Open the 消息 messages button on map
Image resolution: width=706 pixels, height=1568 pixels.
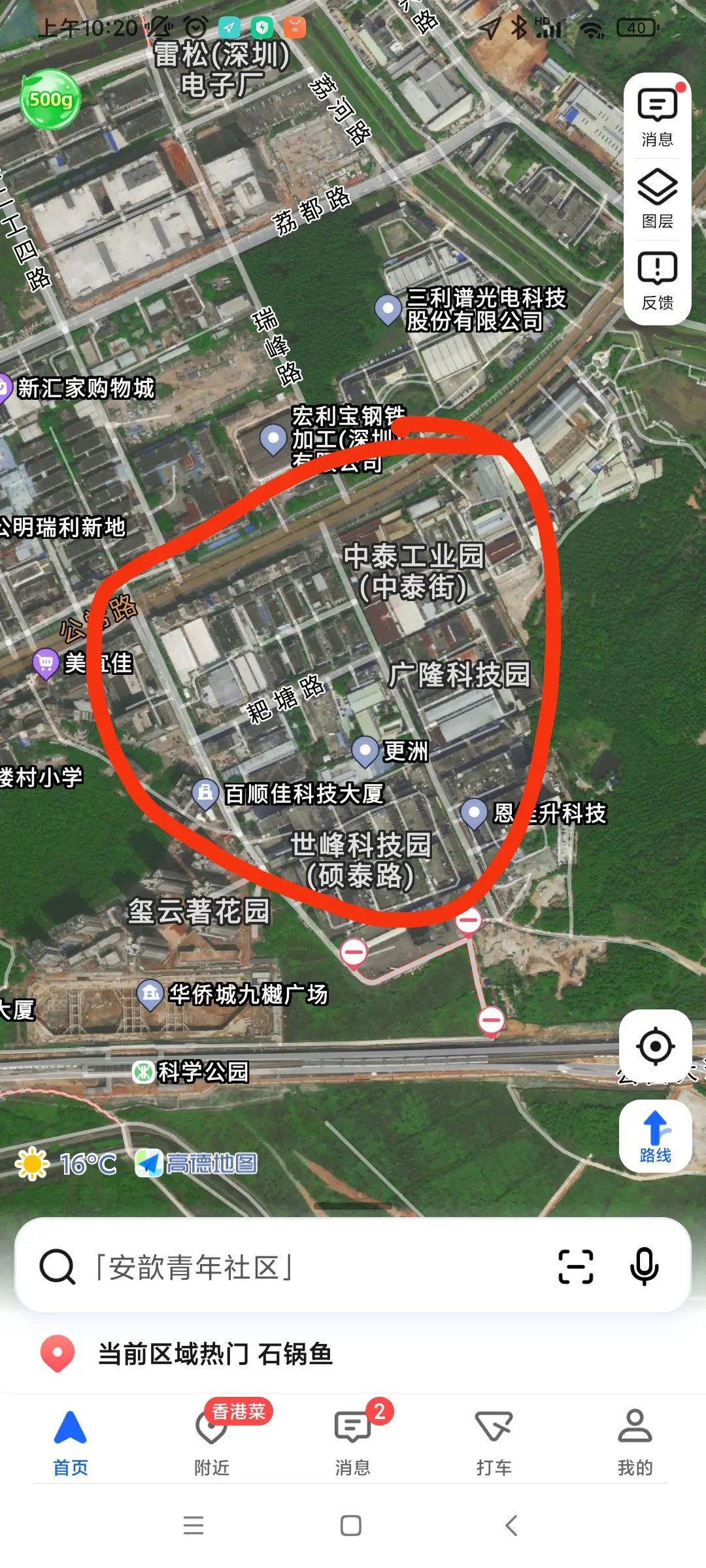pos(657,116)
